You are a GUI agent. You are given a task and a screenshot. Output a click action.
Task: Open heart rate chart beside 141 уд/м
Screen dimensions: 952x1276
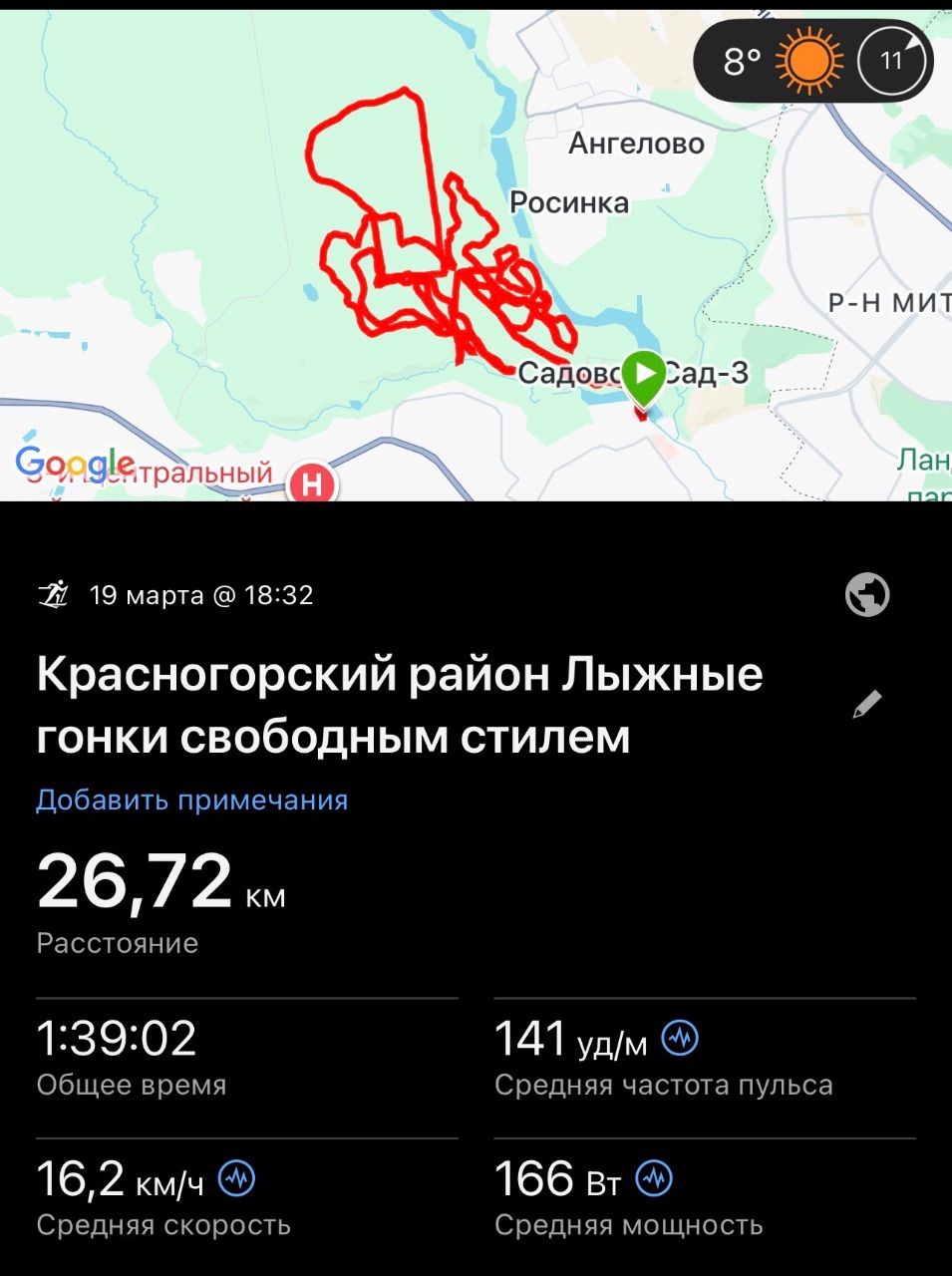[x=681, y=1039]
